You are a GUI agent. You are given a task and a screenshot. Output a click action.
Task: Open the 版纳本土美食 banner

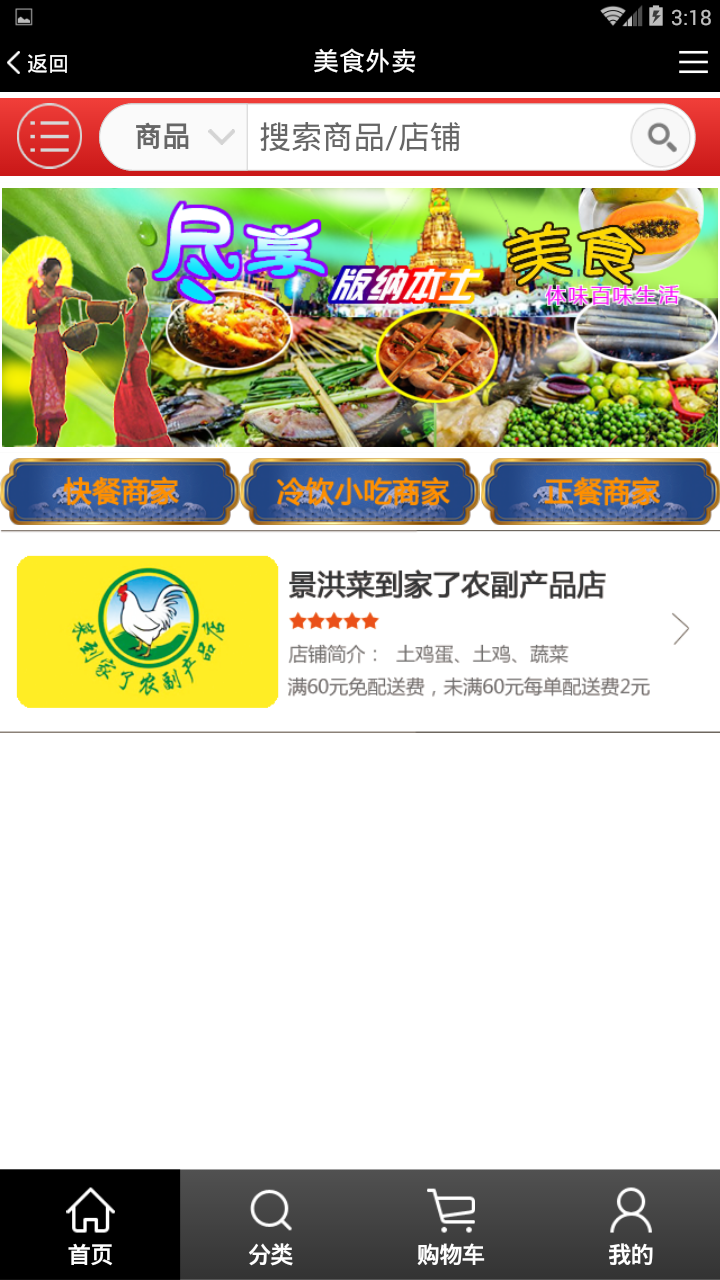[x=360, y=317]
